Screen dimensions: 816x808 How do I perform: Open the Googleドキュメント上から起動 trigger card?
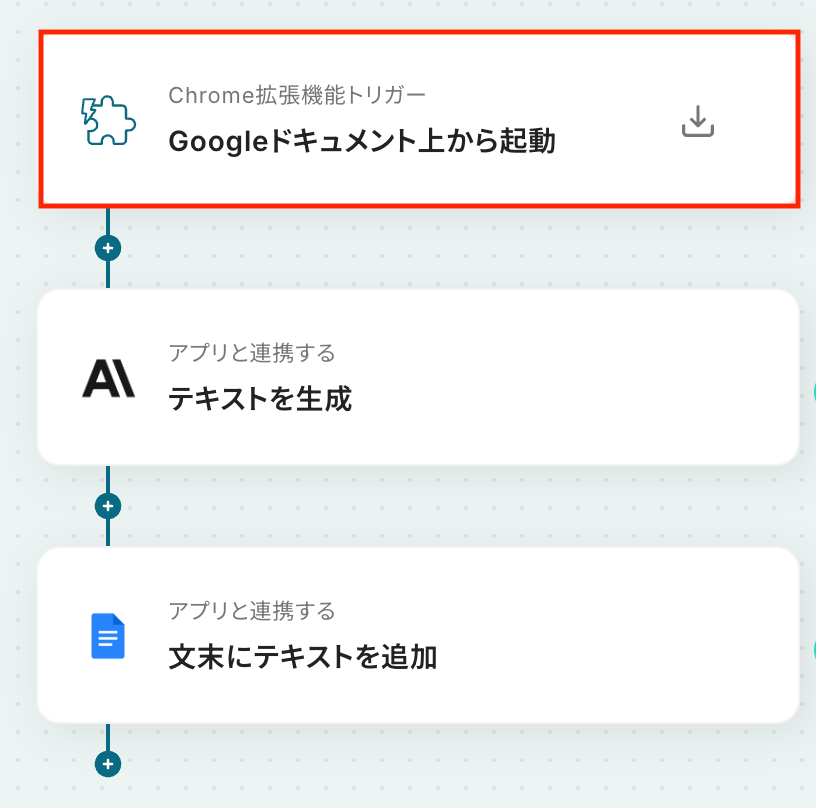[361, 141]
